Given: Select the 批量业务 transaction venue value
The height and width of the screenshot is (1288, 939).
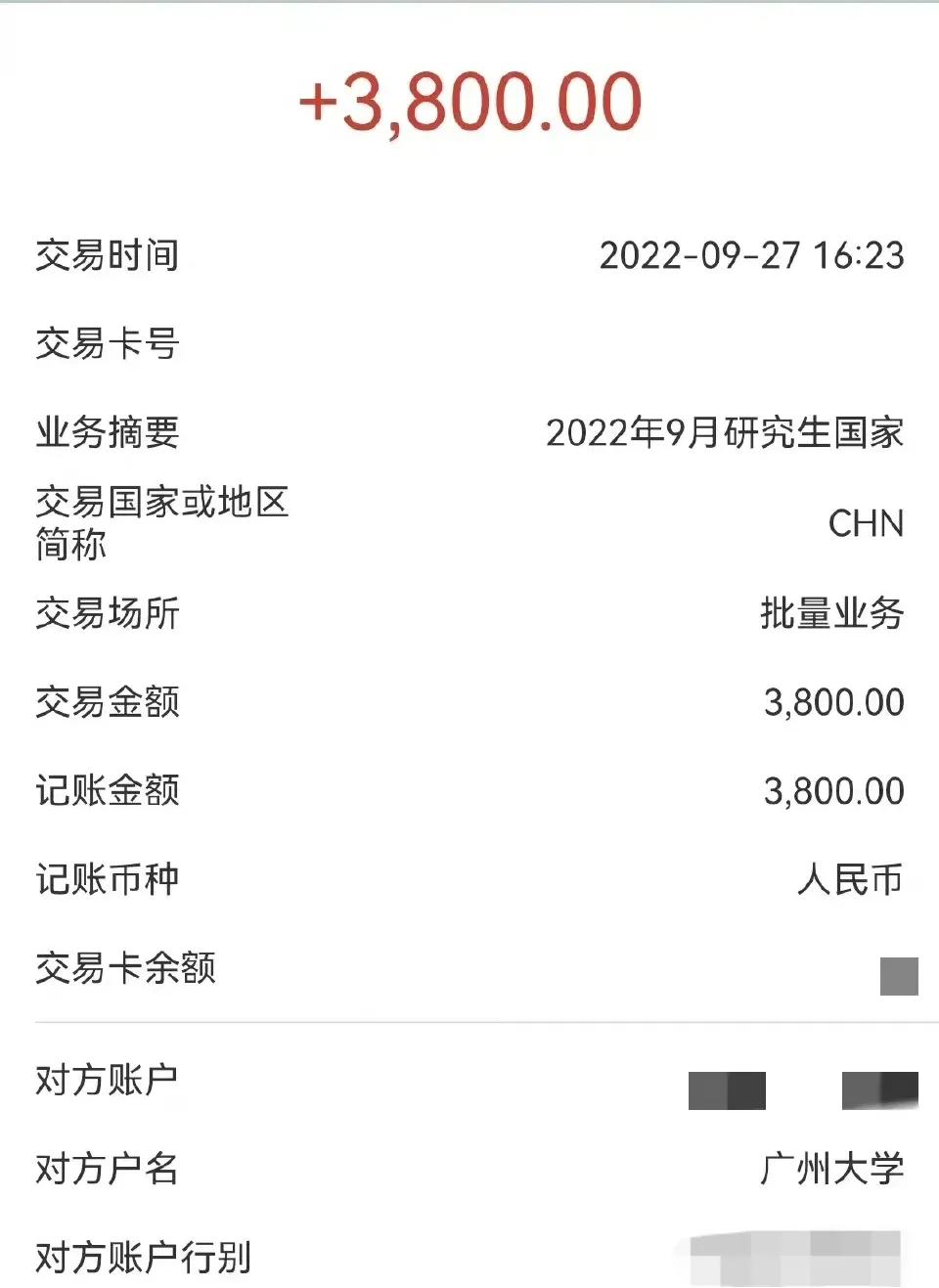Looking at the screenshot, I should 830,614.
